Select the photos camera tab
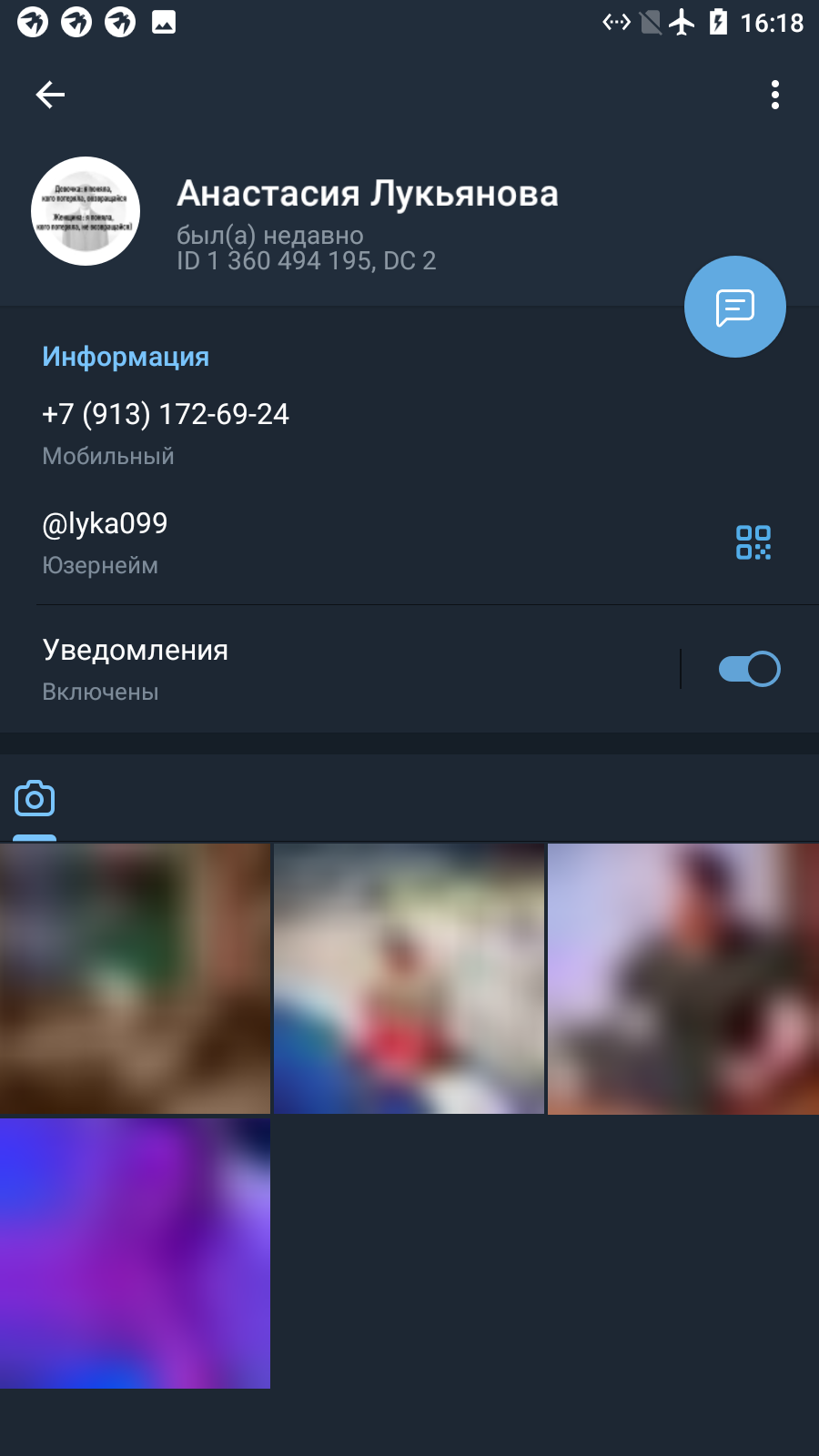 35,799
